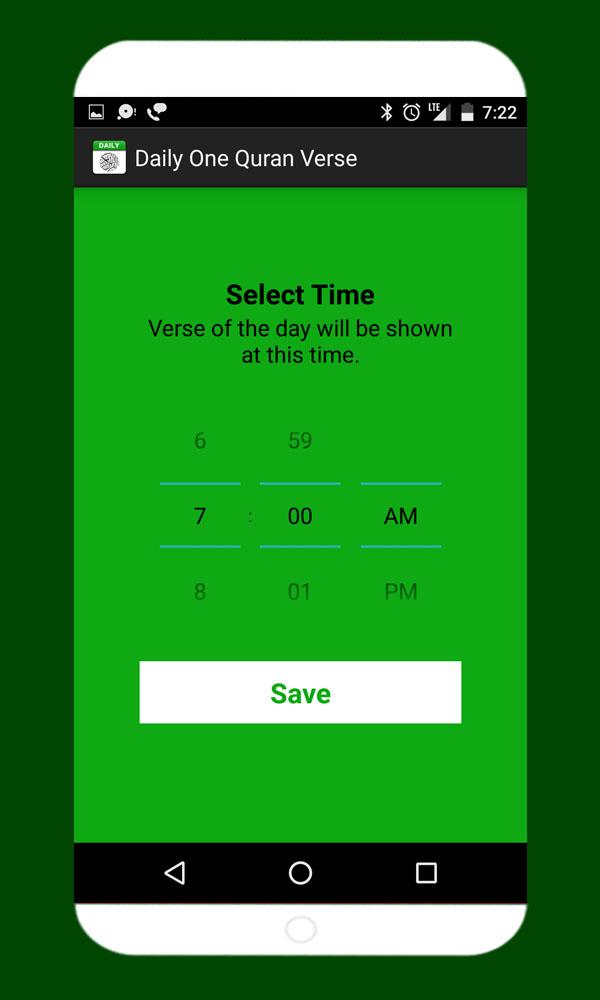
Task: Tap the current minute value 00
Action: [x=300, y=516]
